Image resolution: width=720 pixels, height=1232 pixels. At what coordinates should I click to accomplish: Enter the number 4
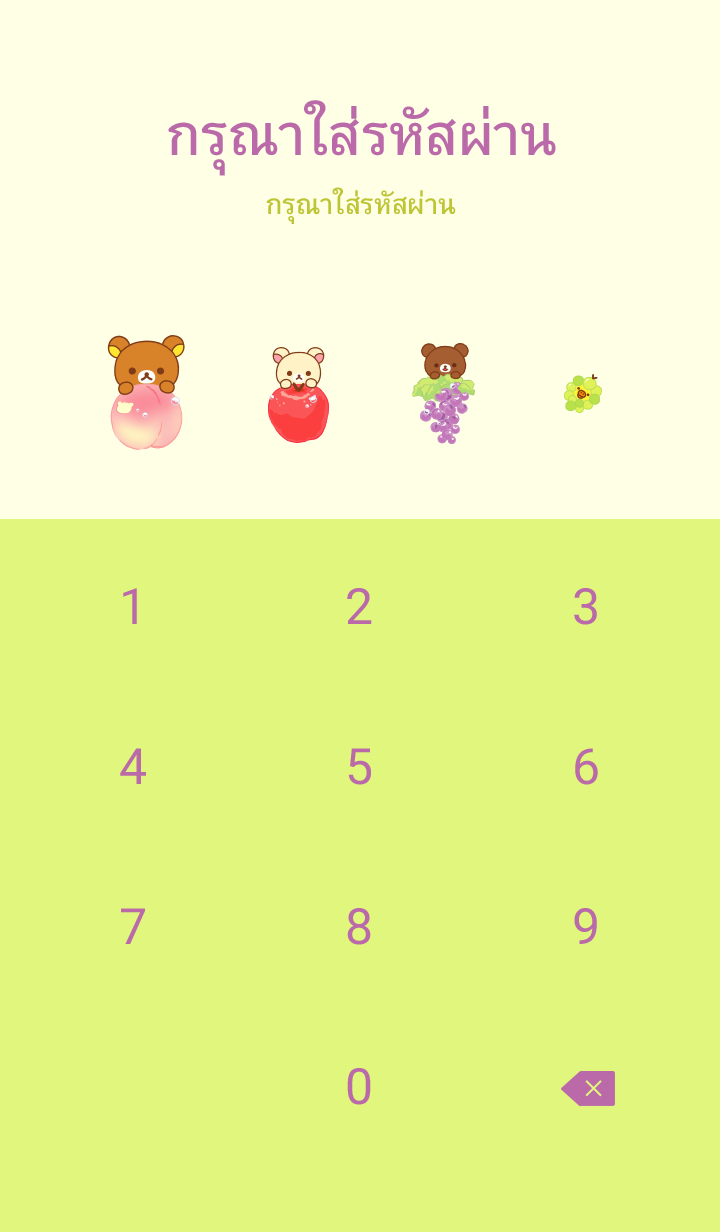point(133,767)
